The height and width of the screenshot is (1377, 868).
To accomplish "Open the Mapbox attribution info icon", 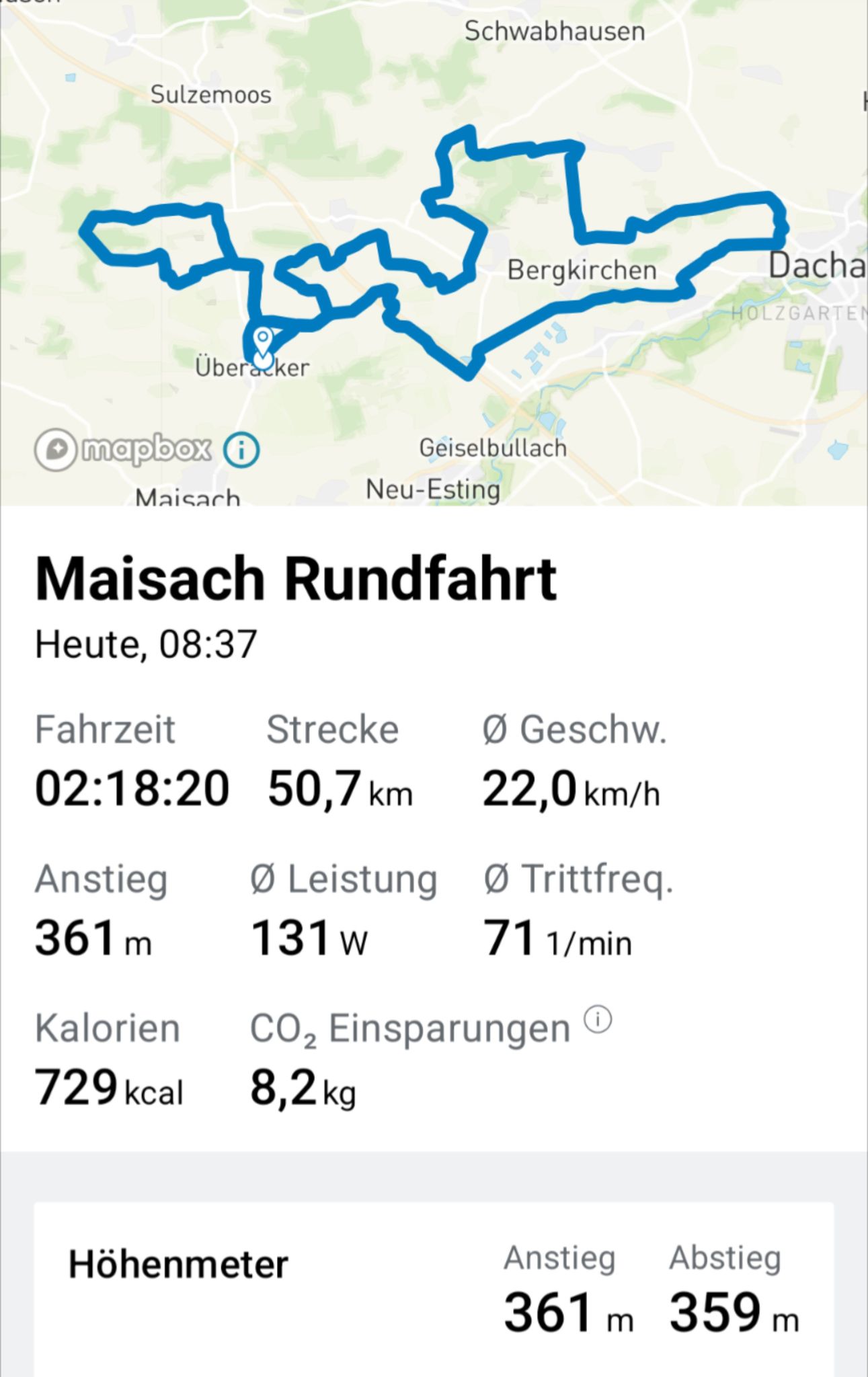I will 241,450.
